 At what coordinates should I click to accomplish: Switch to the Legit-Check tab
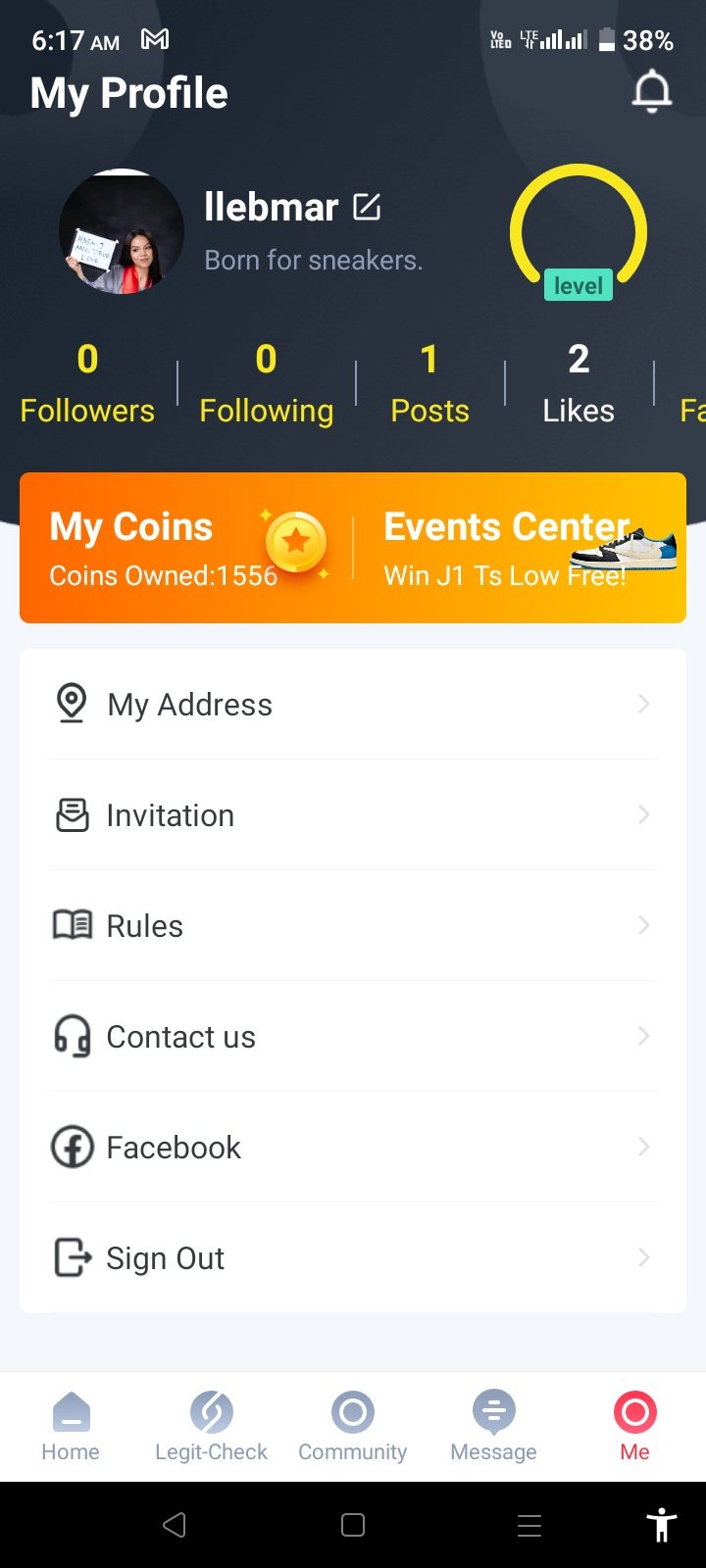(211, 1427)
